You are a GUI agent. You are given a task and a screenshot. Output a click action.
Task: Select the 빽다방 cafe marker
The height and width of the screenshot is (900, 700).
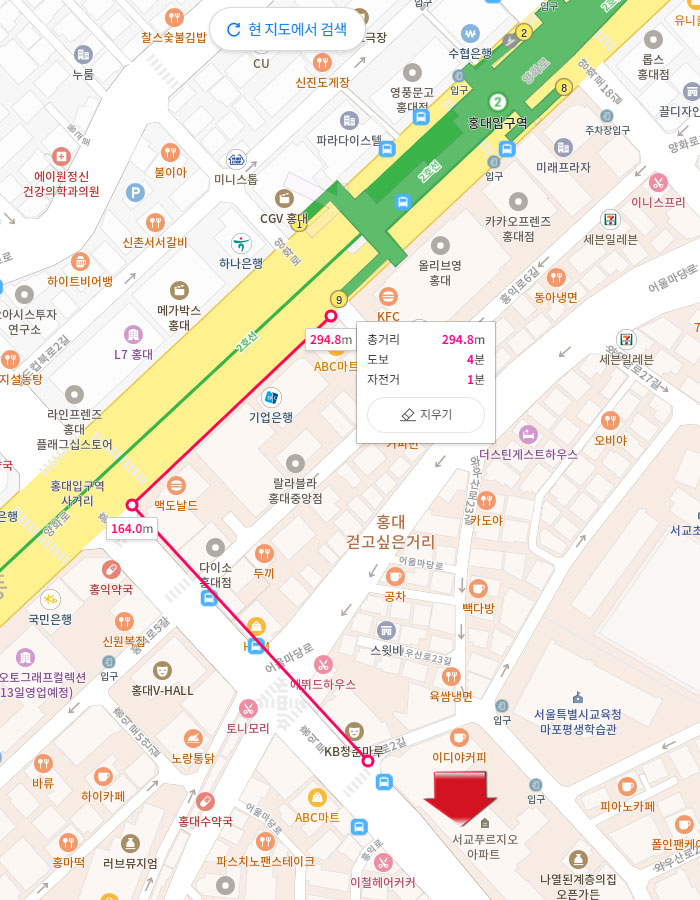pos(477,587)
